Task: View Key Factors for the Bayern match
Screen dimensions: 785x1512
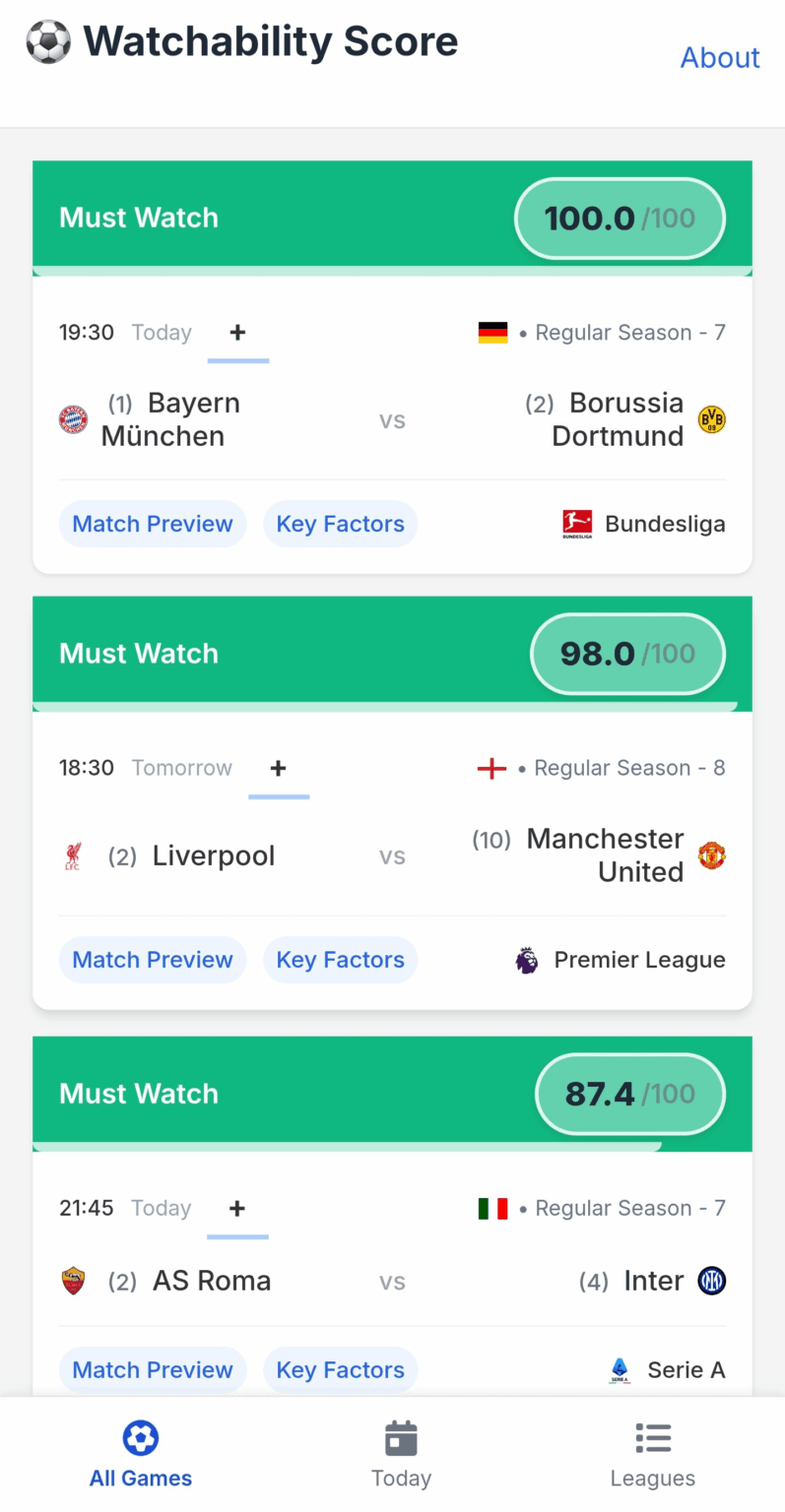Action: 341,524
